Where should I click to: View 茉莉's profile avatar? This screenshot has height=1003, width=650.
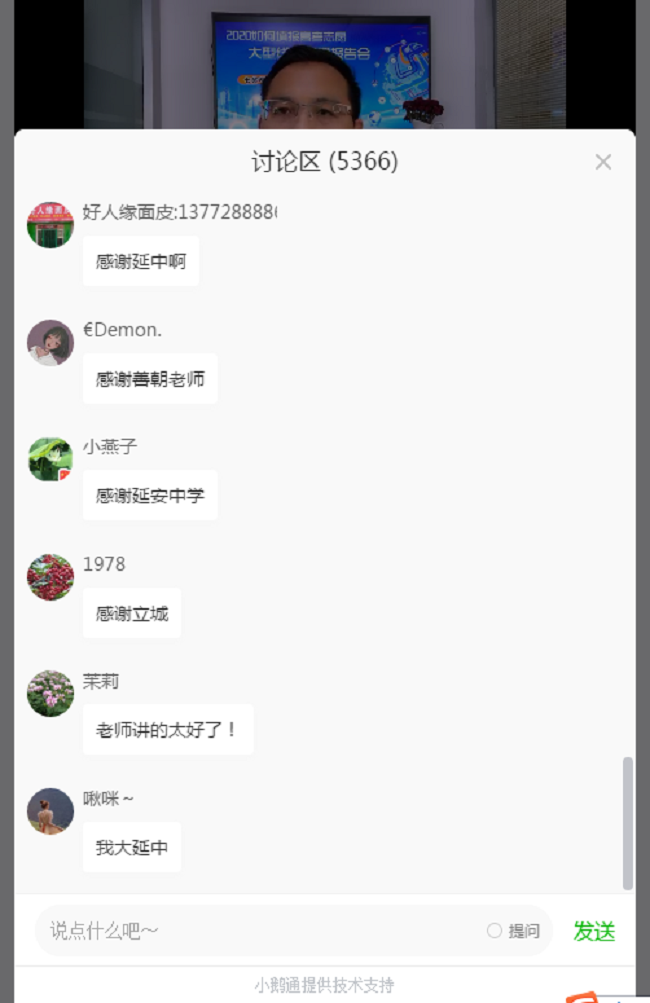tap(50, 694)
